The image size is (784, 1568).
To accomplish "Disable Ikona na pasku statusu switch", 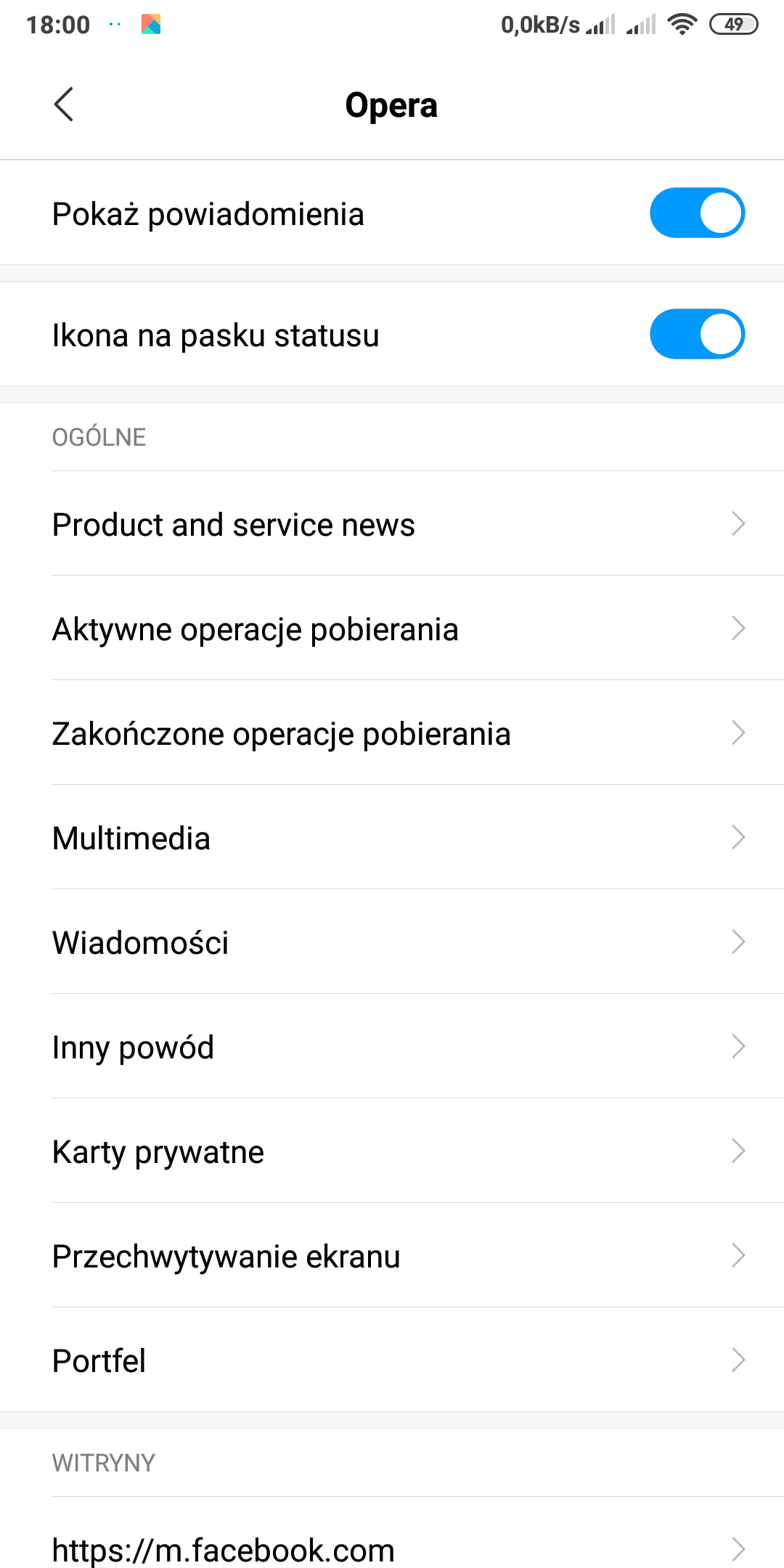I will coord(697,335).
